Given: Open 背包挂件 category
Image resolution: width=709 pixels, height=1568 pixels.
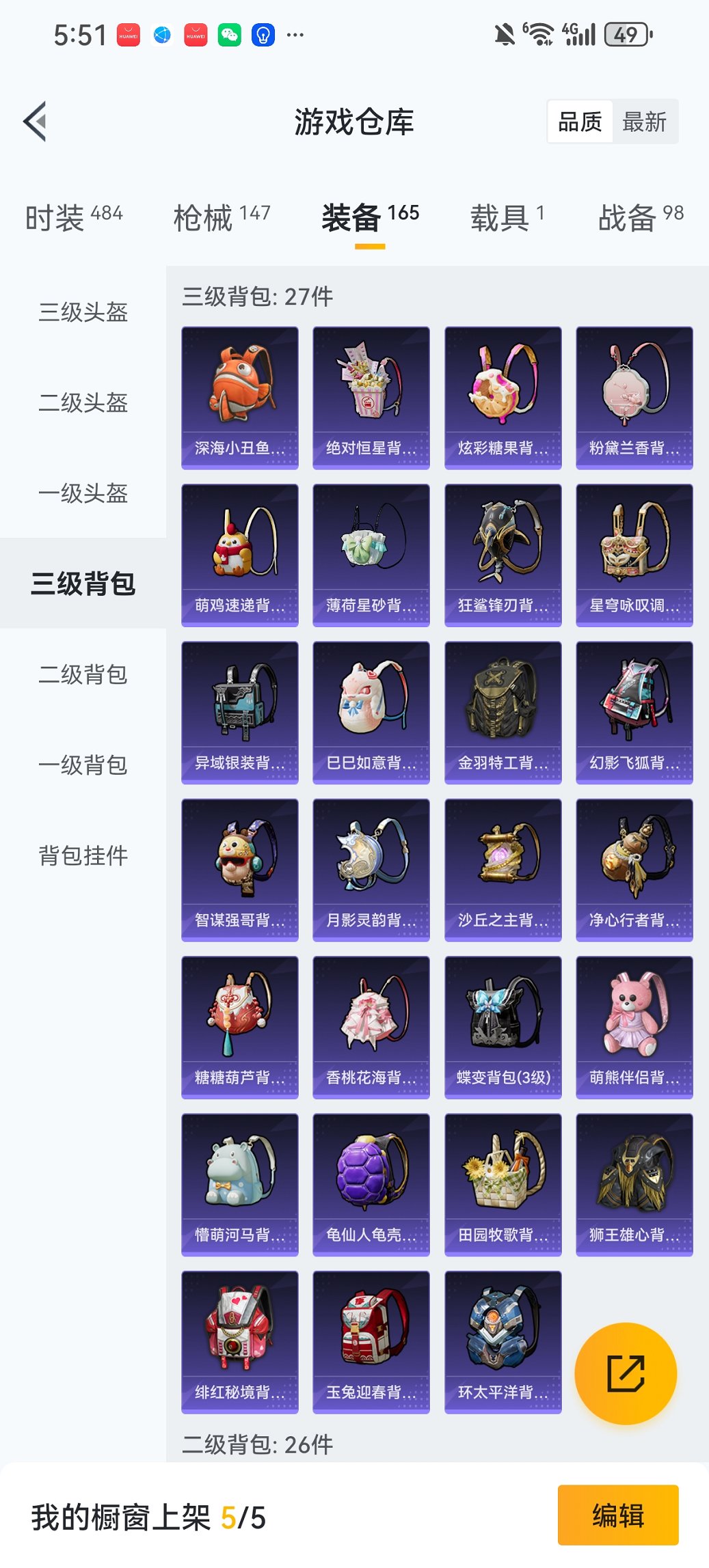Looking at the screenshot, I should coord(83,855).
